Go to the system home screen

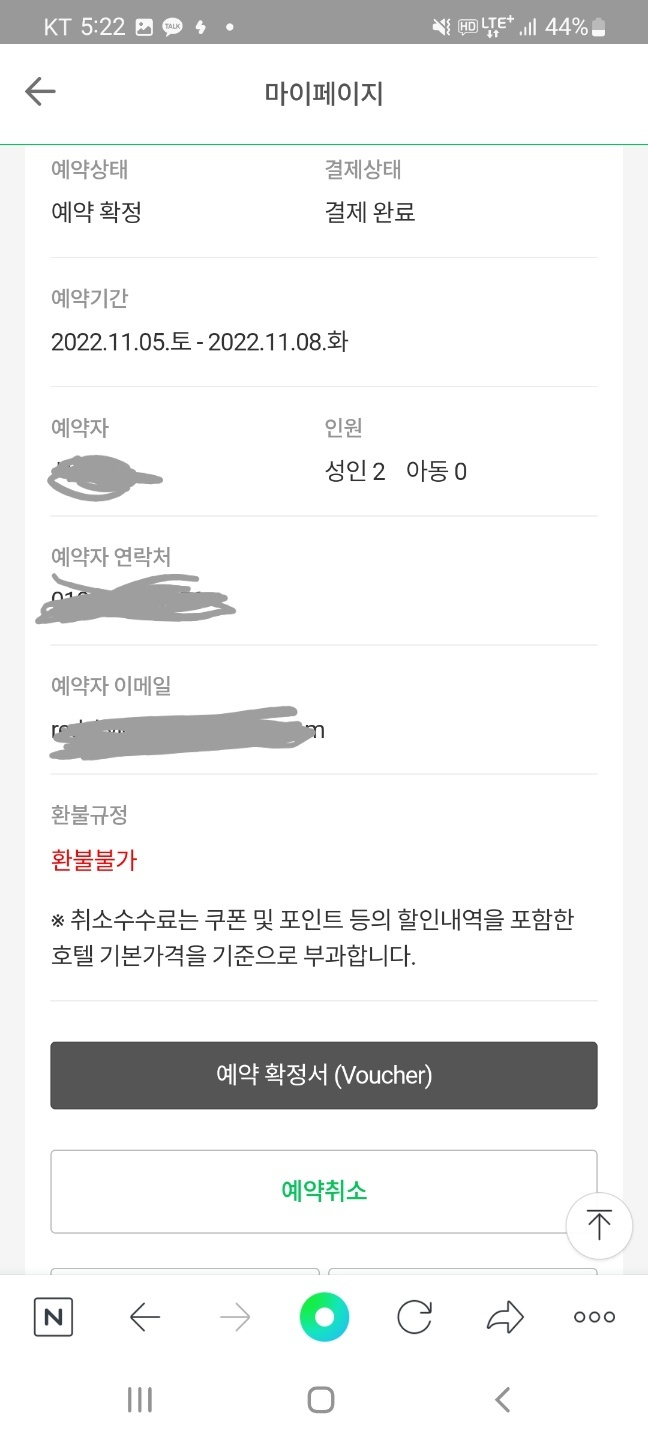[x=321, y=1400]
